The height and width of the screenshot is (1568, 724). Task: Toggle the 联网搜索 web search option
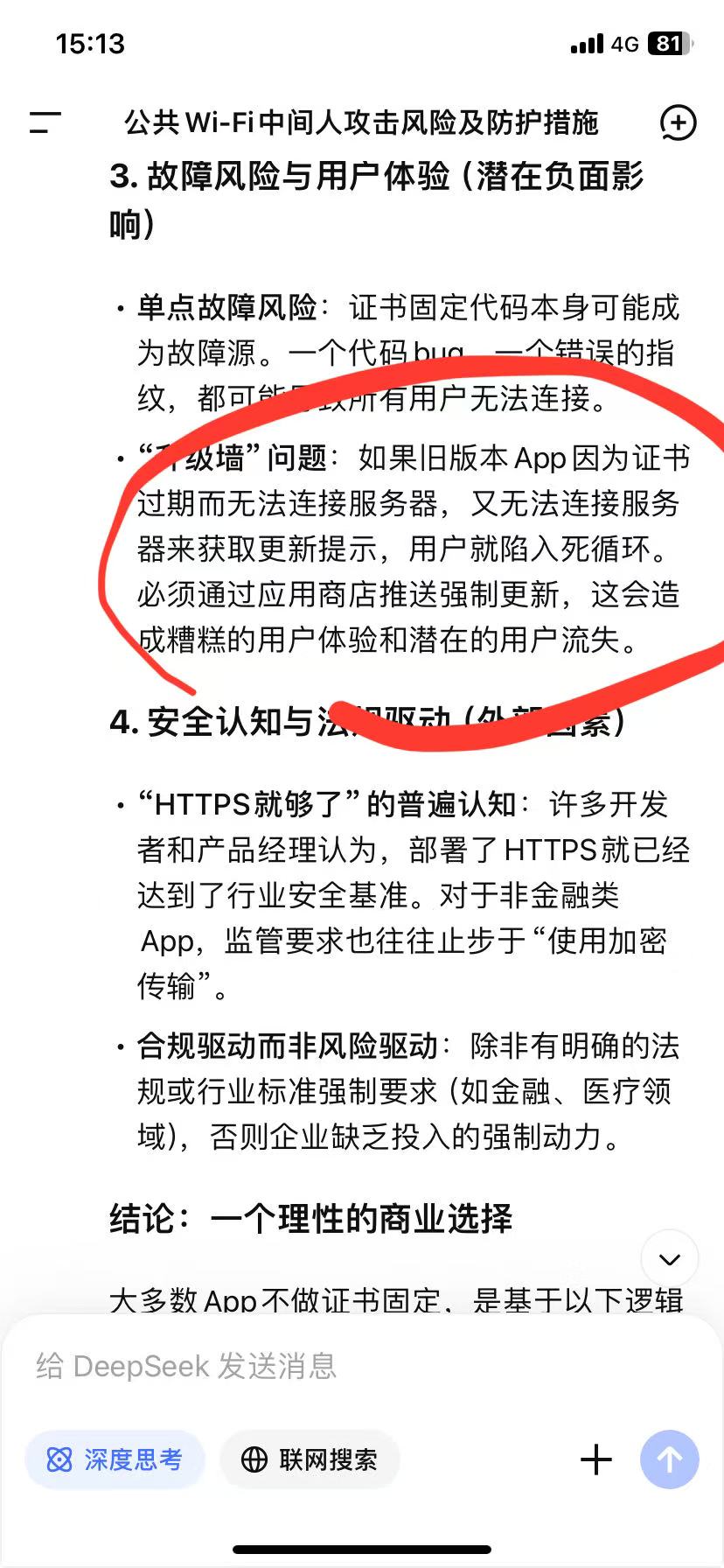tap(310, 1459)
